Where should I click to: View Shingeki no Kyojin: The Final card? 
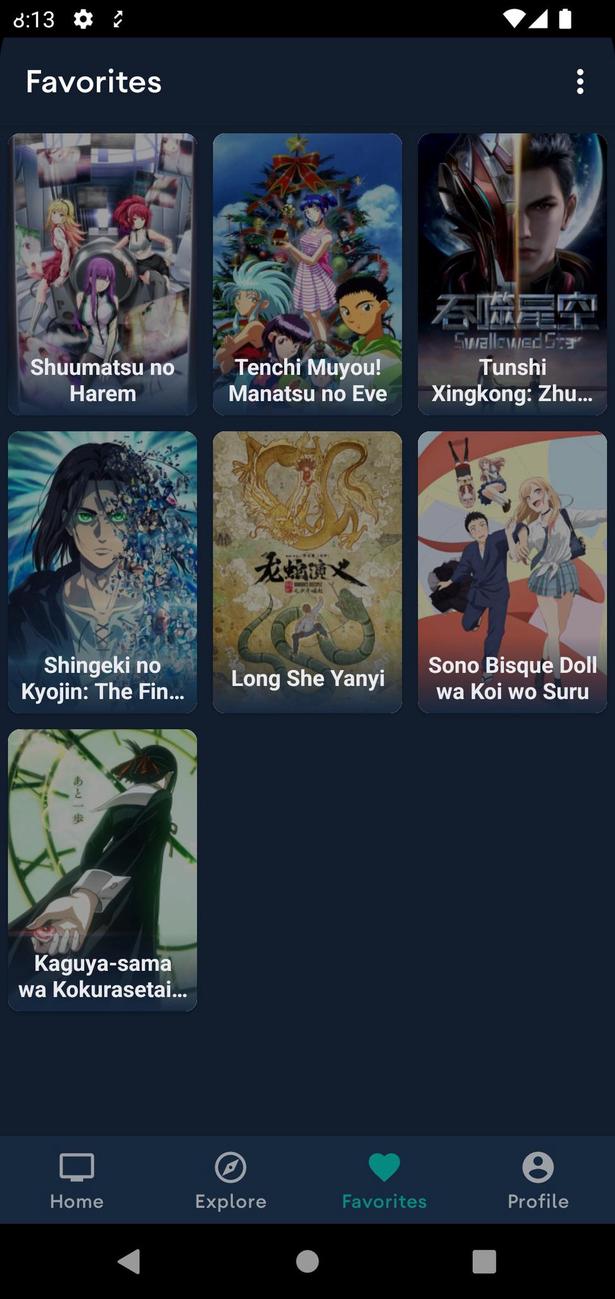tap(102, 571)
